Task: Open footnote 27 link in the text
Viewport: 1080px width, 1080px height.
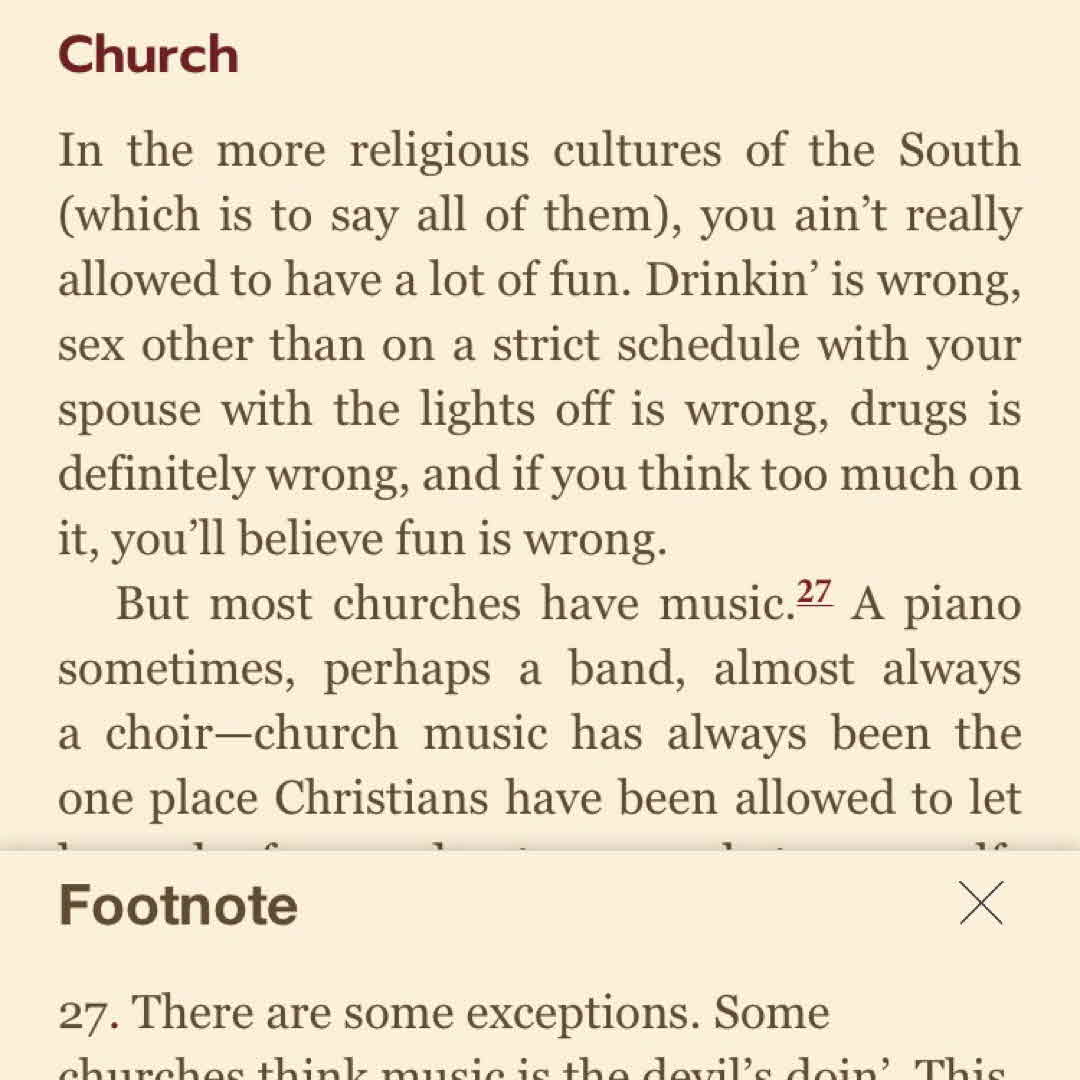Action: coord(814,593)
